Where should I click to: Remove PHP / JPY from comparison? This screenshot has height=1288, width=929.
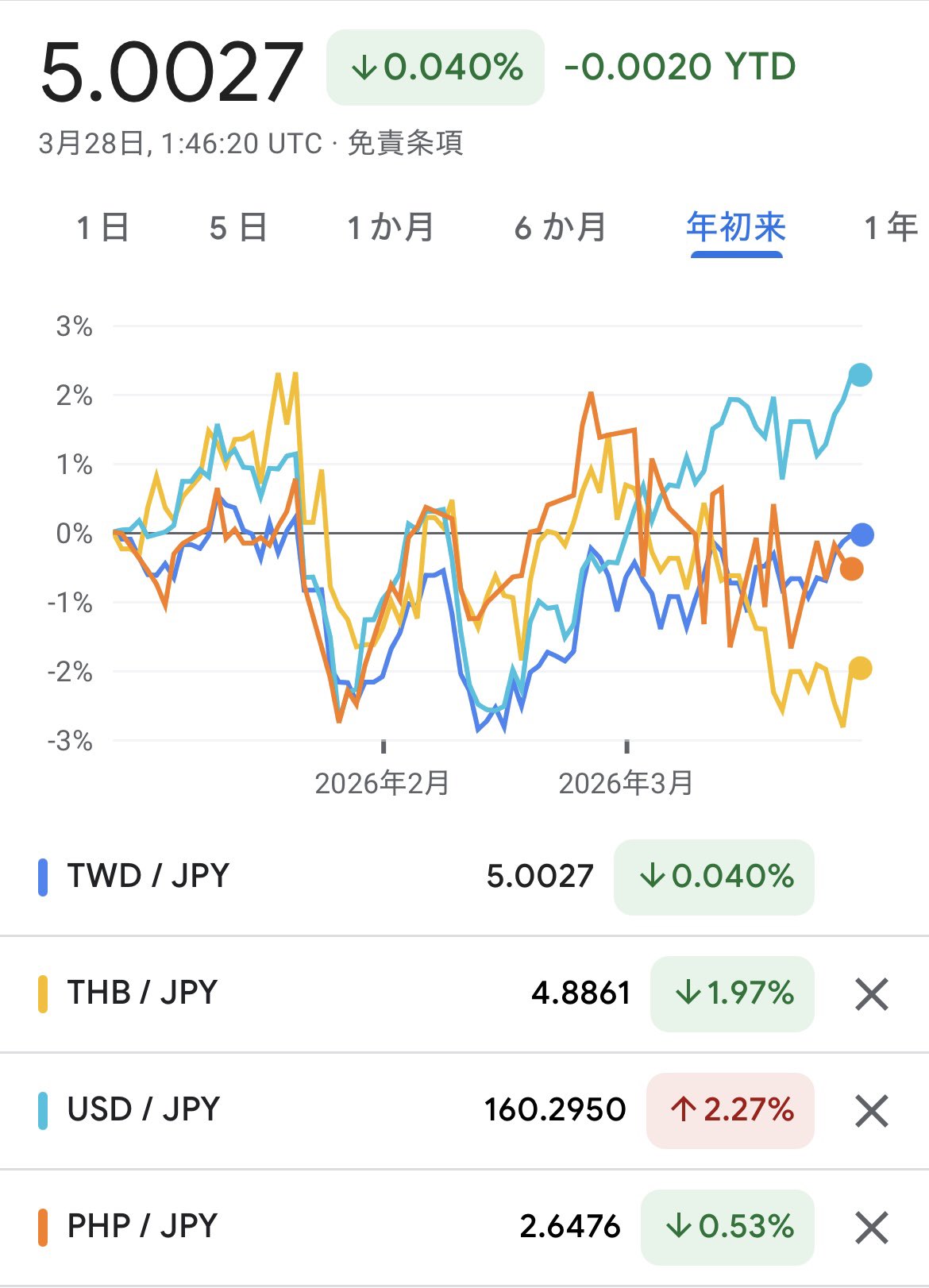[871, 1228]
